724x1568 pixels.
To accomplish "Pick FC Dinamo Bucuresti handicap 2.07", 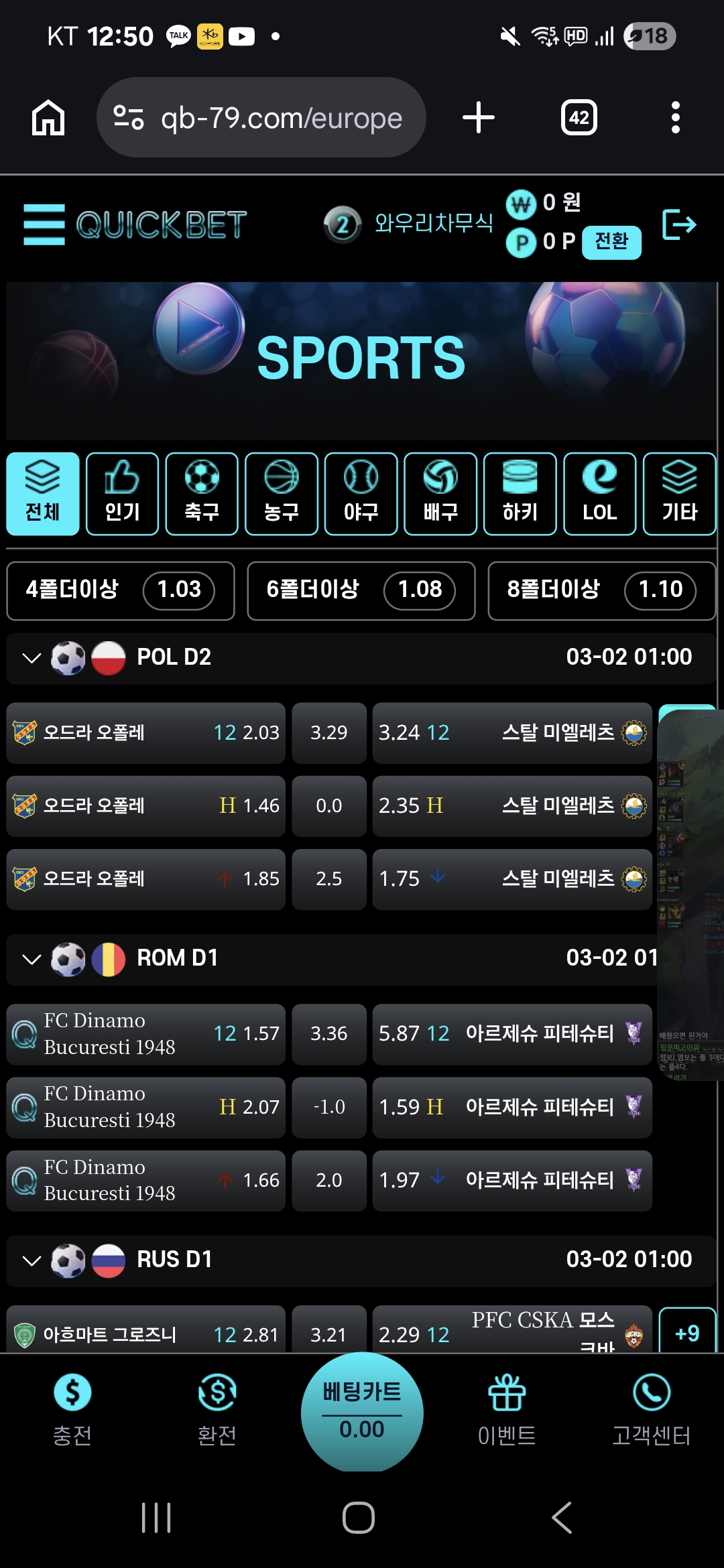I will [145, 1107].
